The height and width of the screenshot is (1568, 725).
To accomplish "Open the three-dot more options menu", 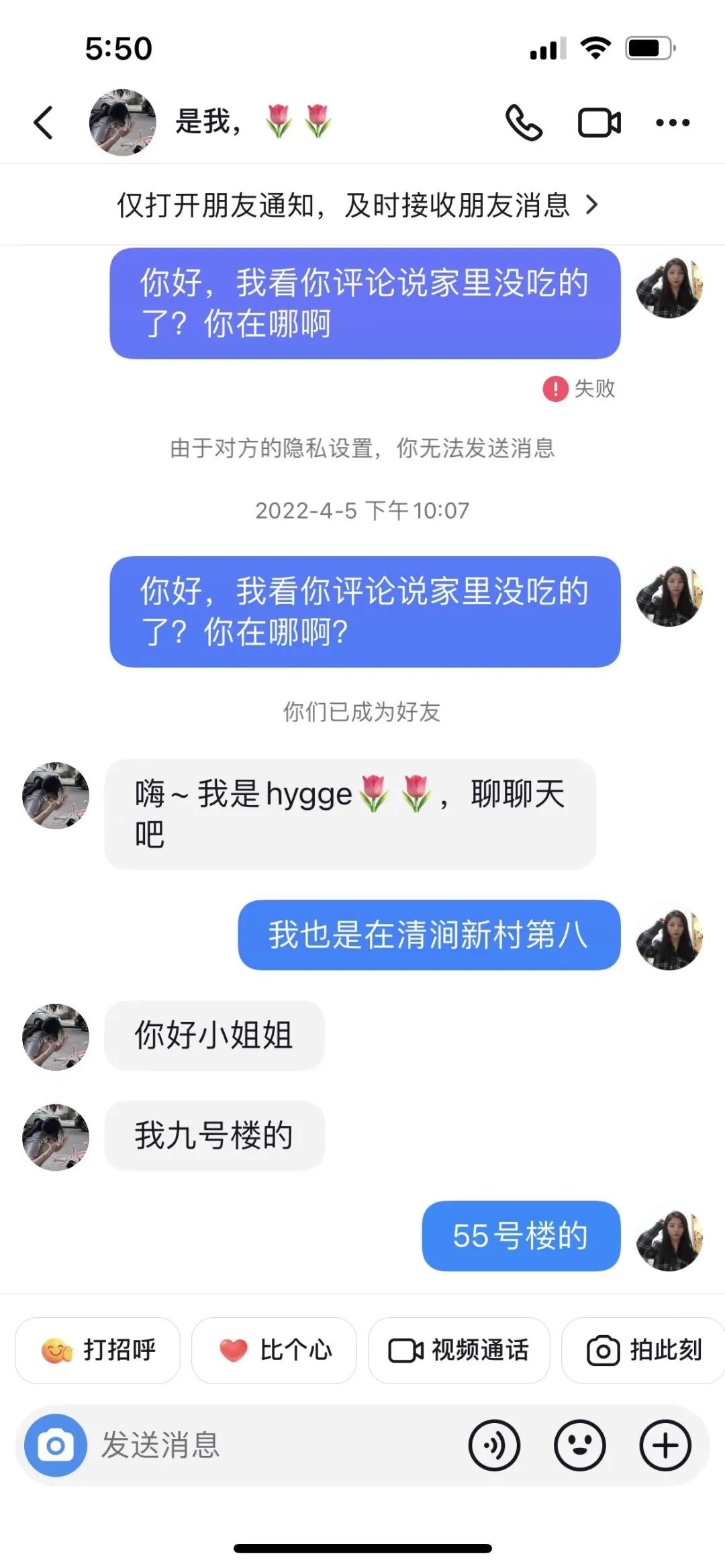I will pyautogui.click(x=673, y=123).
